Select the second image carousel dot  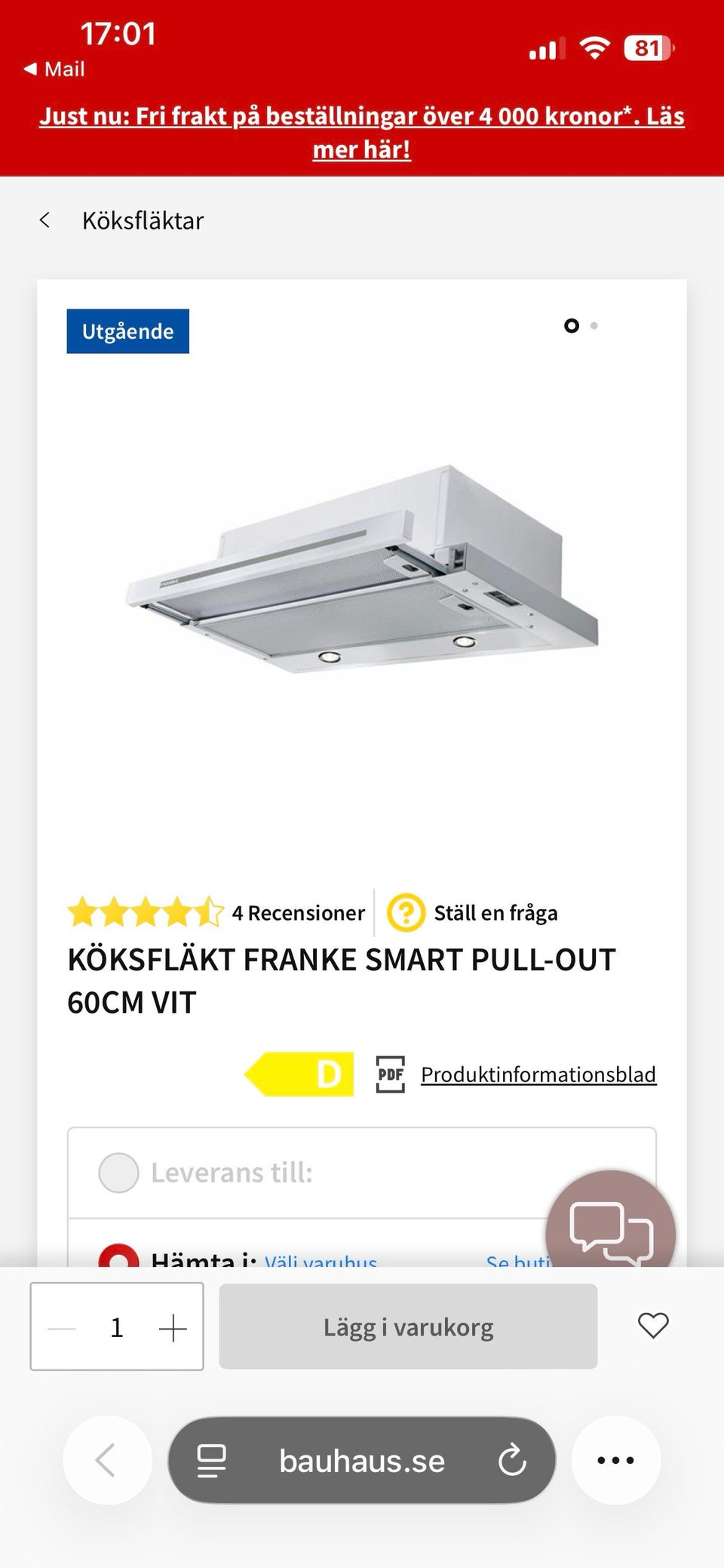click(x=594, y=326)
